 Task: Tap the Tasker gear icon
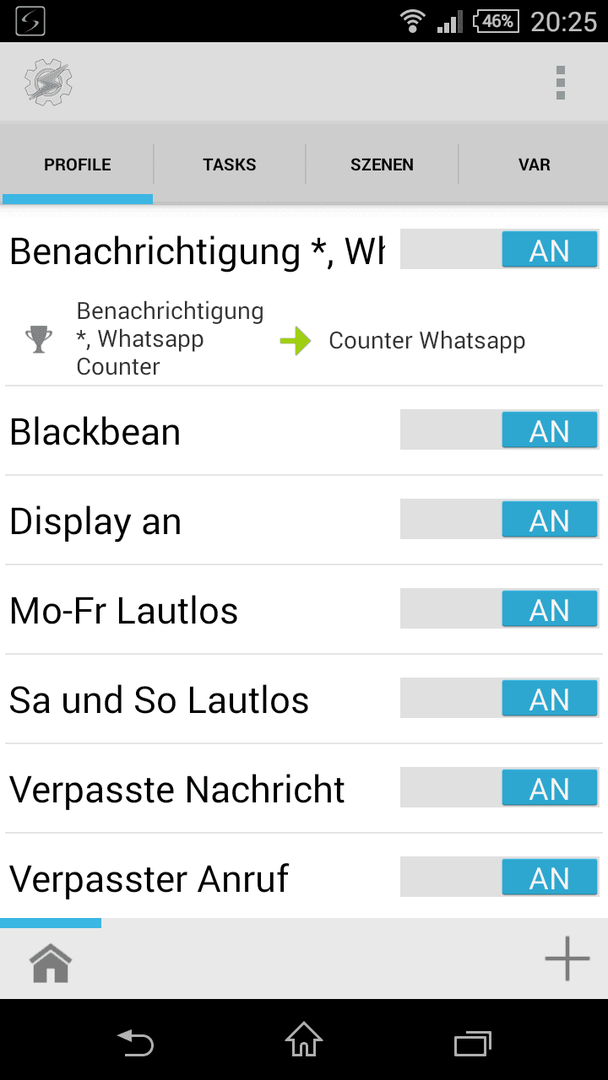click(x=48, y=83)
